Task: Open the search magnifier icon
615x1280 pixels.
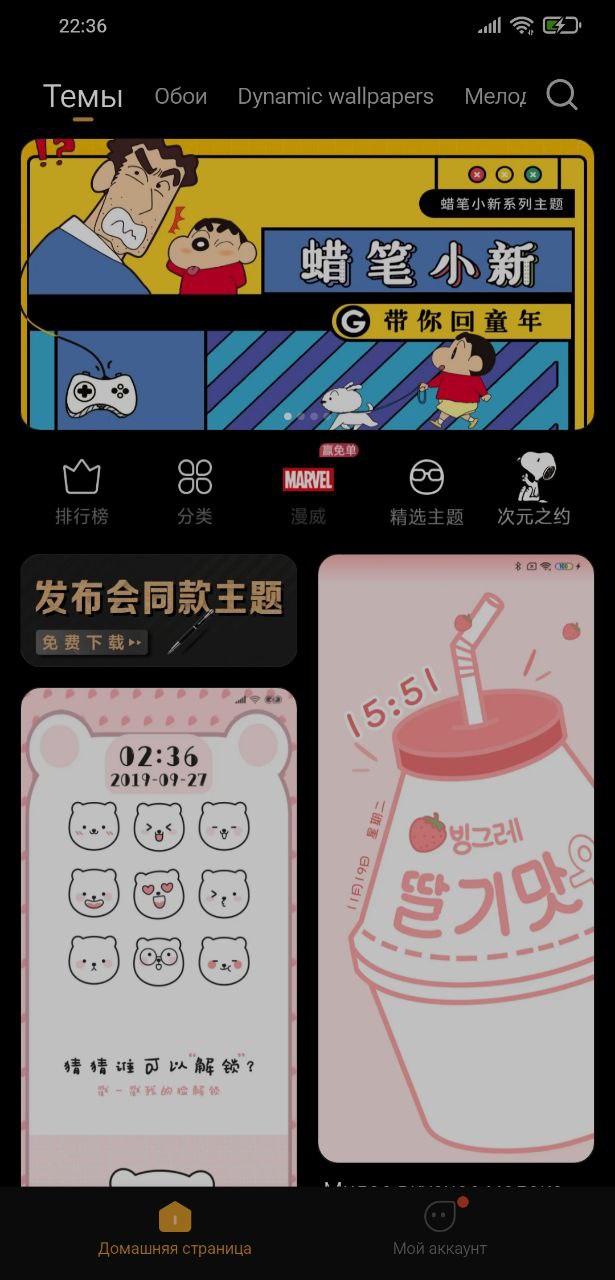Action: click(x=562, y=95)
